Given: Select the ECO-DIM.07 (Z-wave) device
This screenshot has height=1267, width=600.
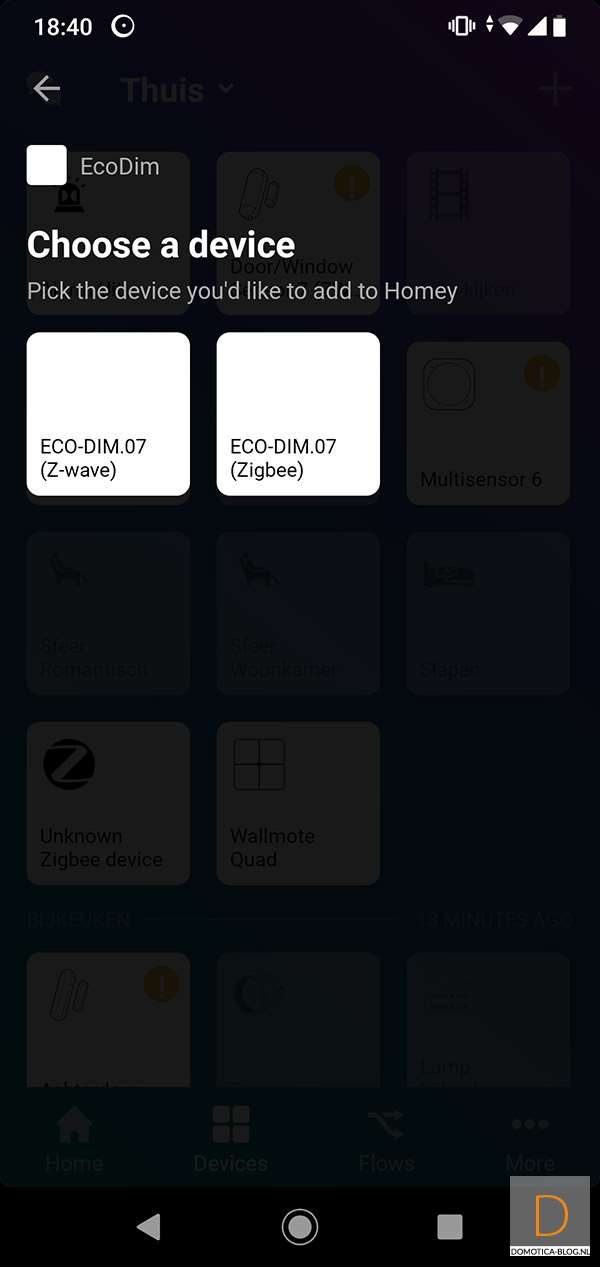Looking at the screenshot, I should pos(108,414).
